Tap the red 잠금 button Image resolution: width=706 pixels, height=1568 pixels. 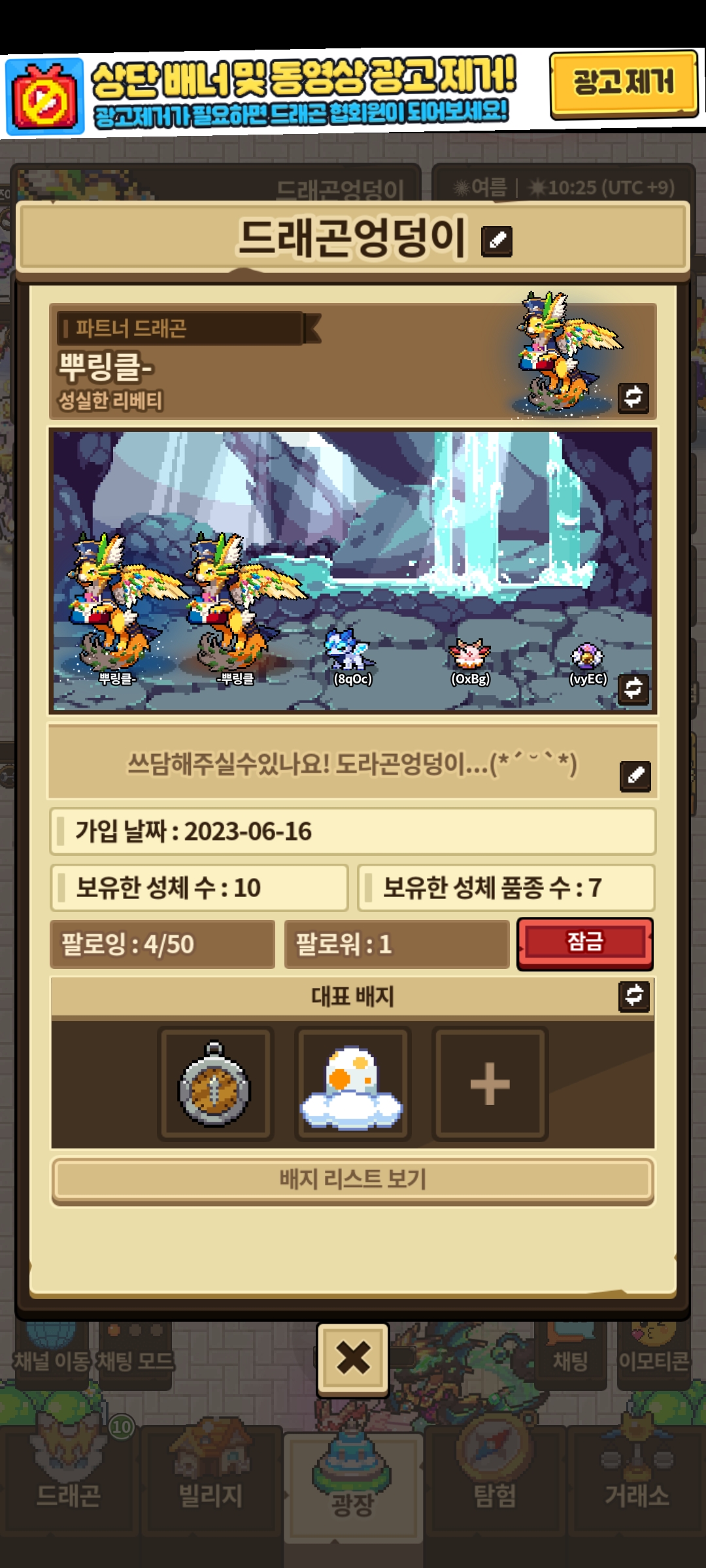point(585,943)
